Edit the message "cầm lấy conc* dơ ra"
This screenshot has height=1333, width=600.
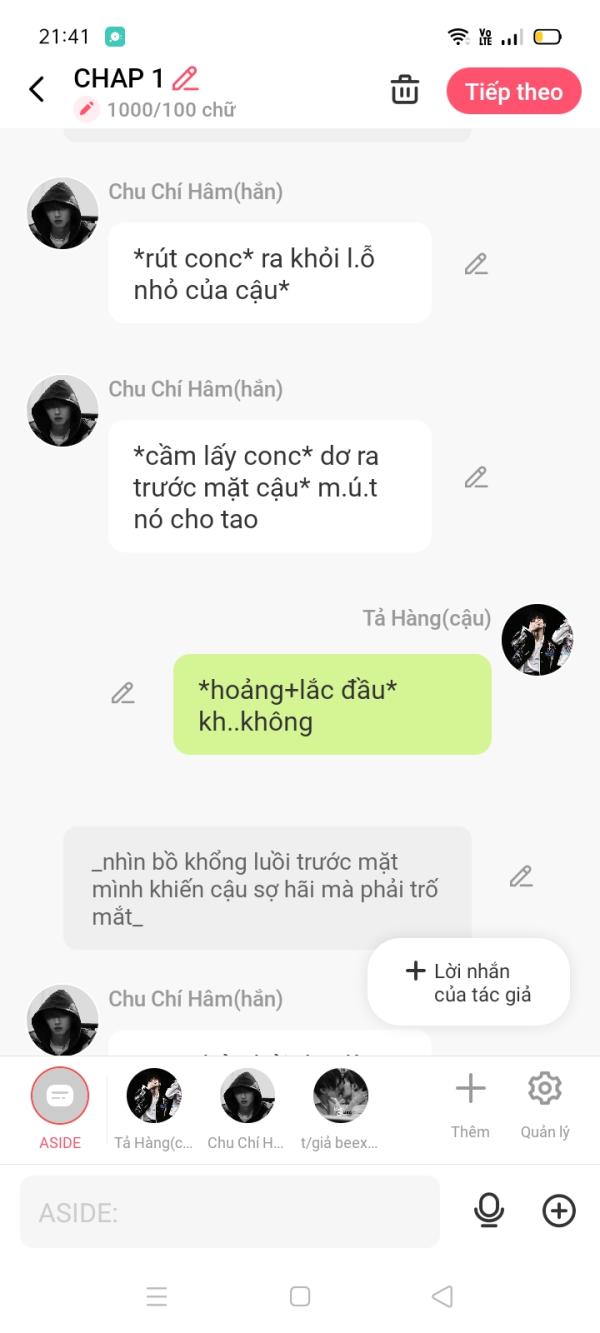(x=476, y=478)
